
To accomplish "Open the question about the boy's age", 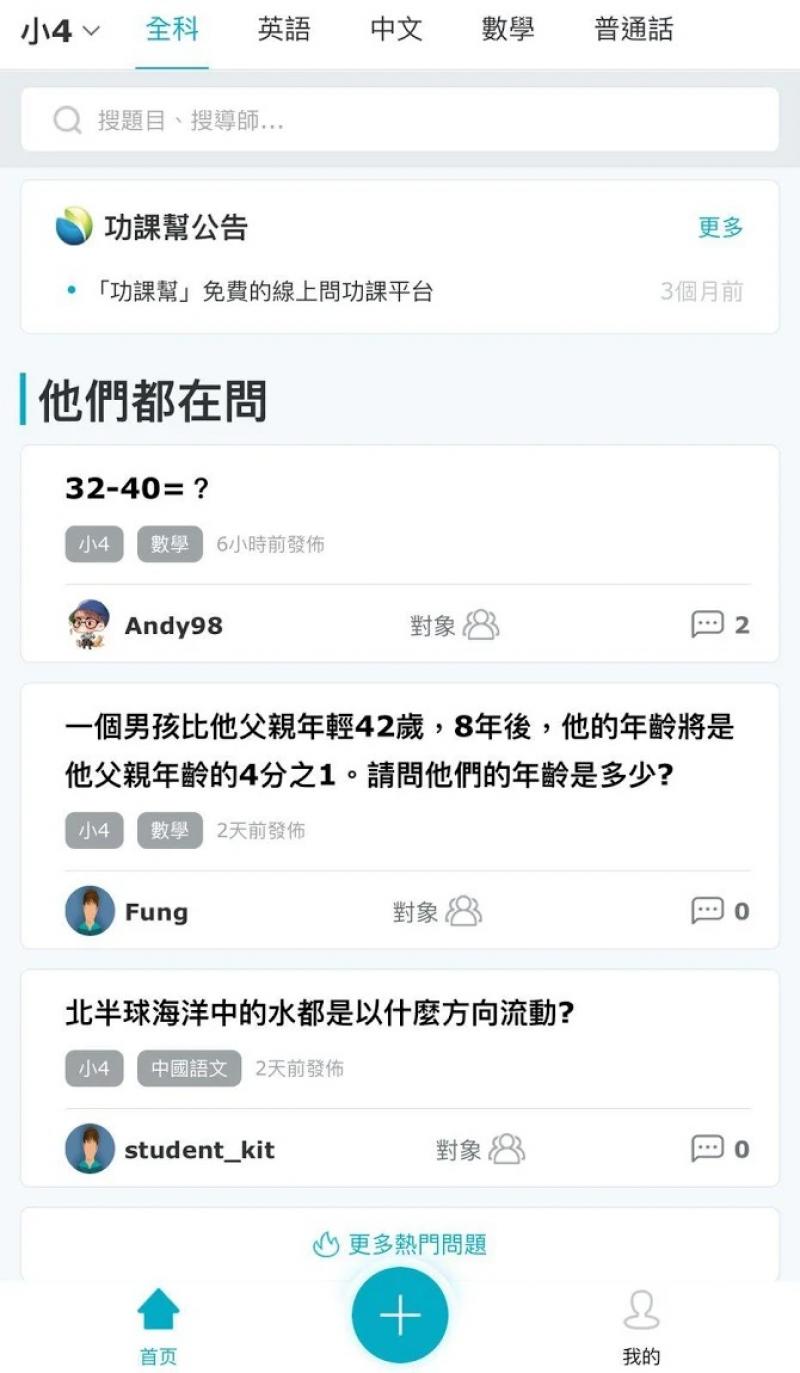I will [x=400, y=751].
